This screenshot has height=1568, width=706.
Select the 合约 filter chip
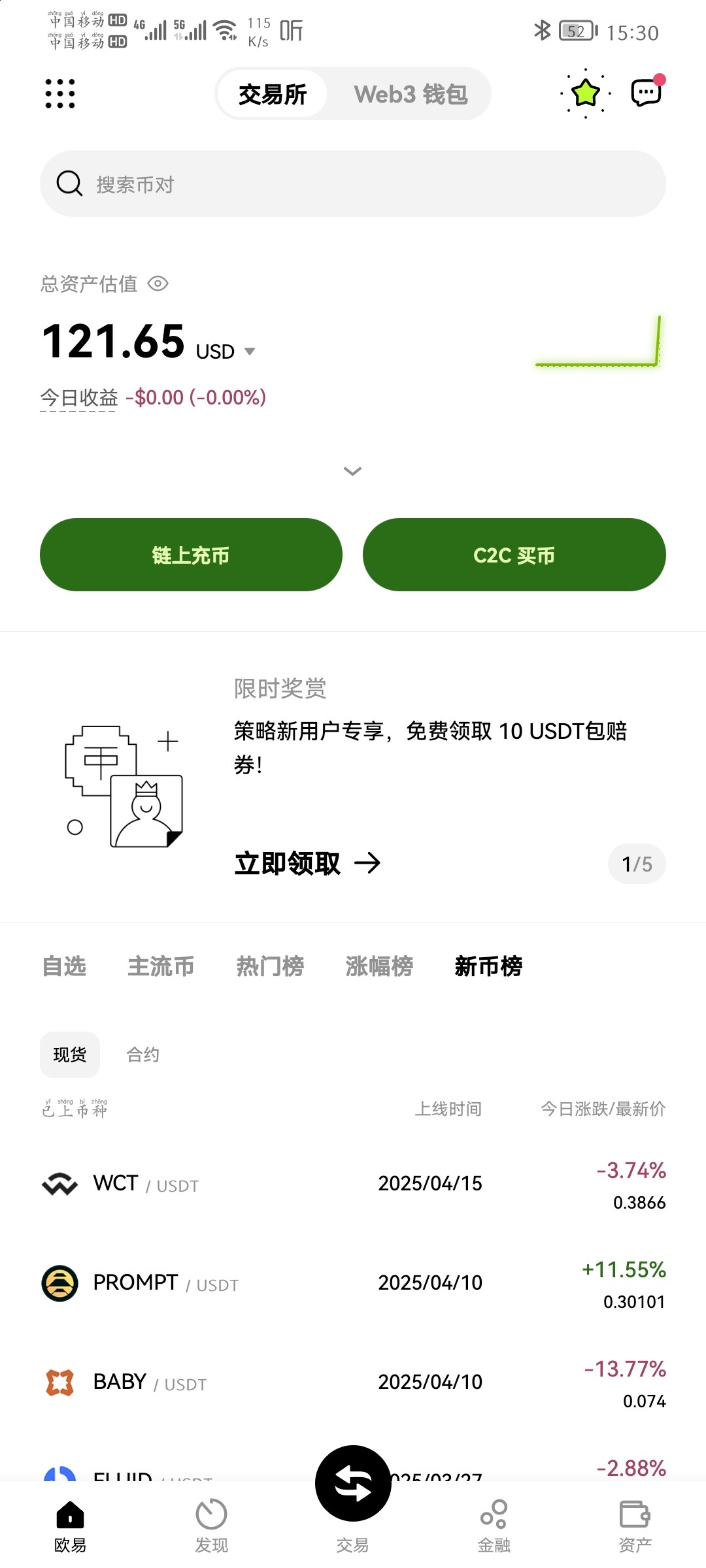point(143,1054)
